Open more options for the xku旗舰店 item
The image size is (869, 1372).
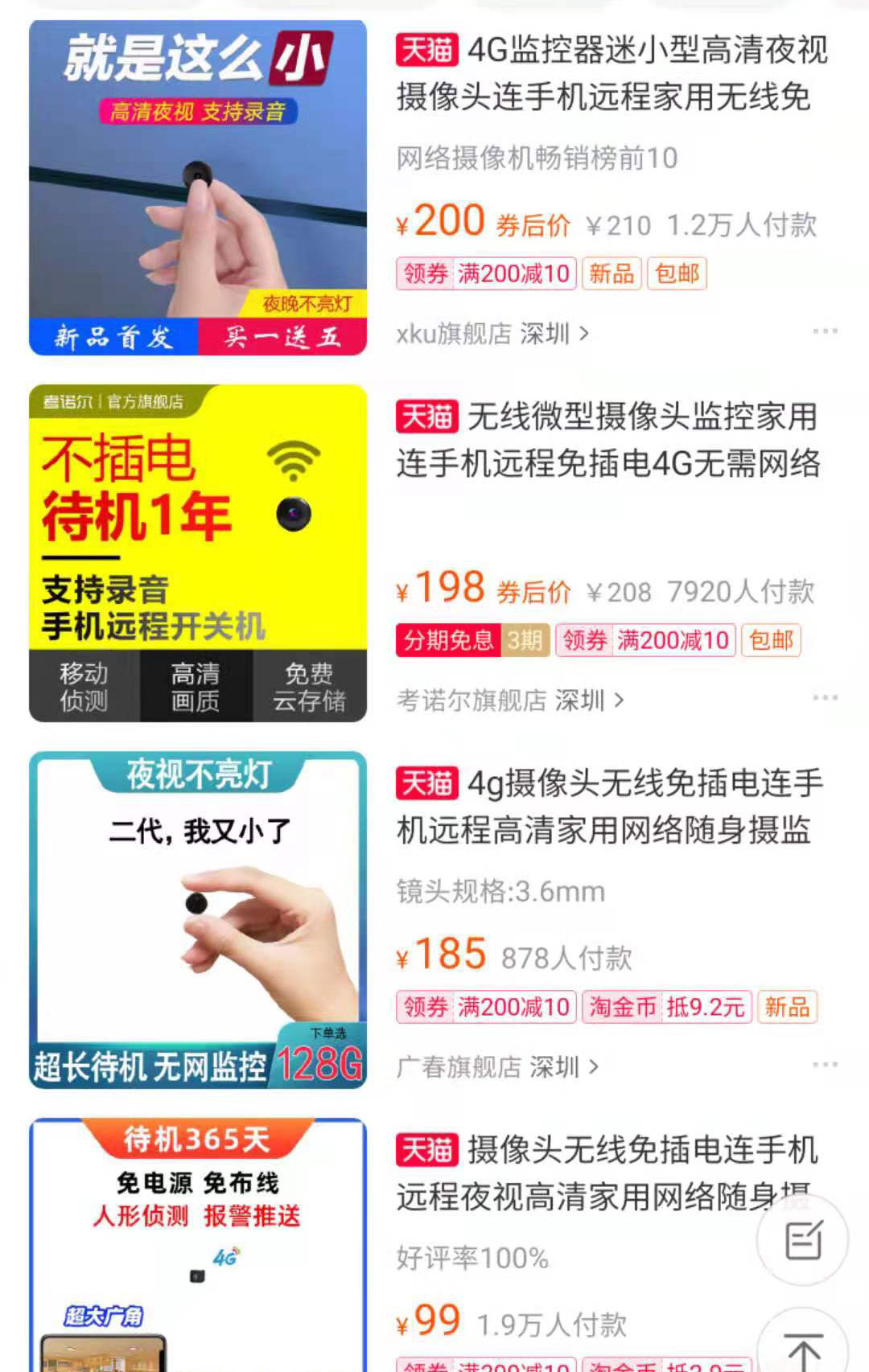[x=825, y=331]
